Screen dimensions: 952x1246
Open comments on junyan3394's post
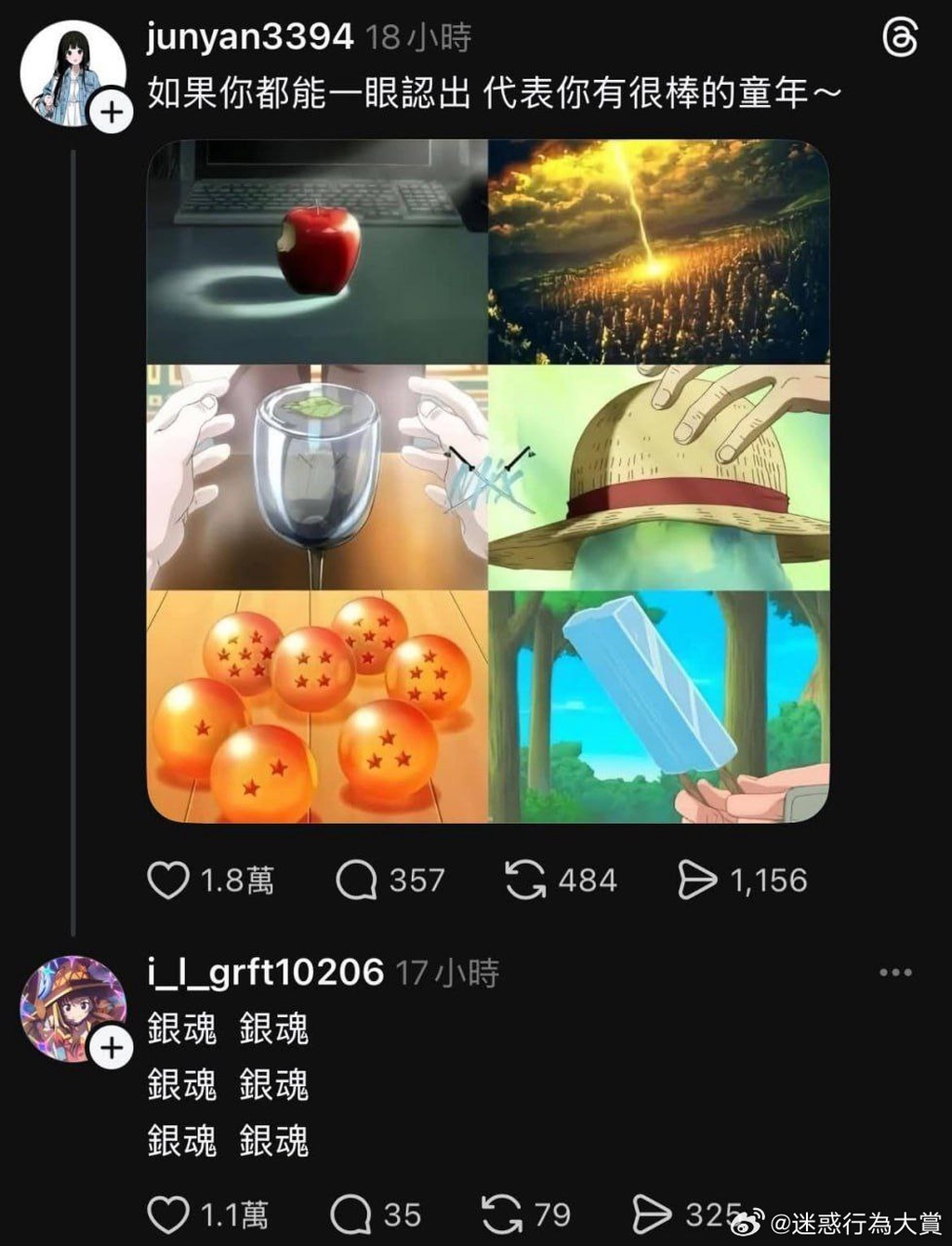[356, 881]
